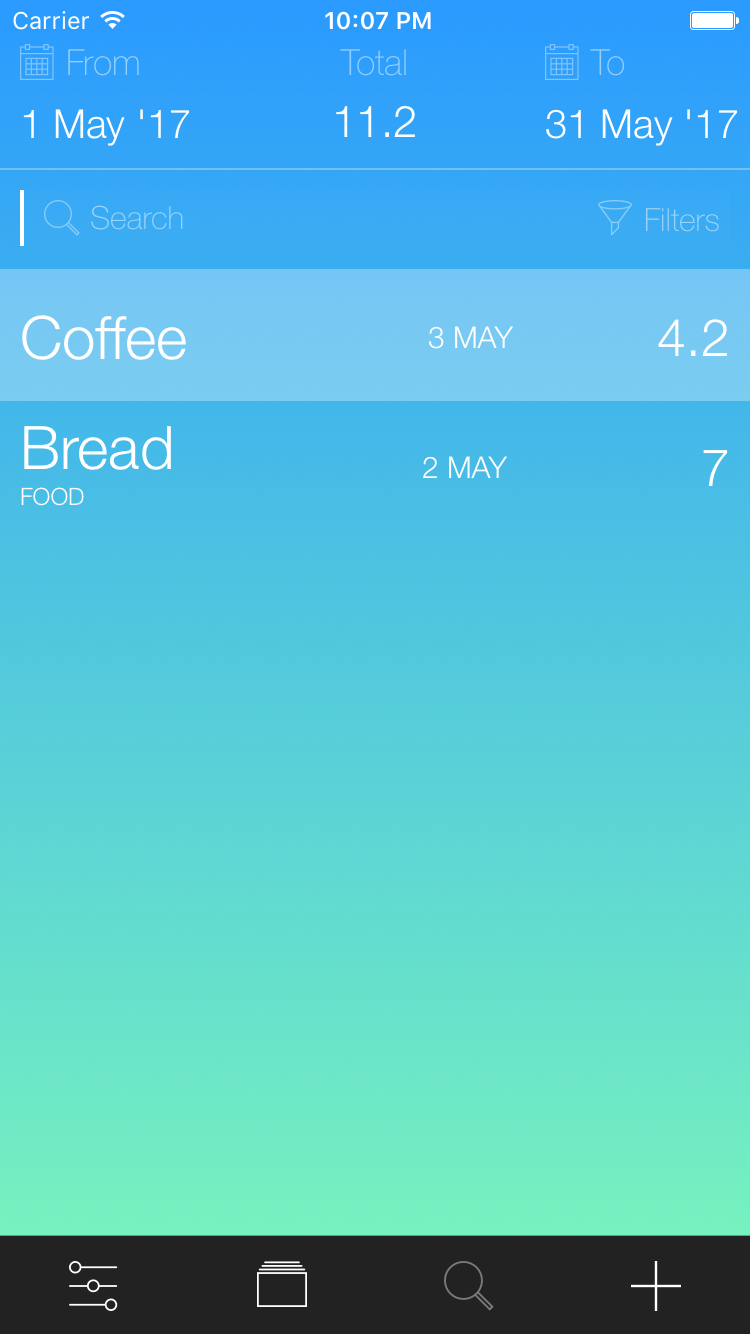Tap the Search field
750x1334 pixels.
coord(300,218)
